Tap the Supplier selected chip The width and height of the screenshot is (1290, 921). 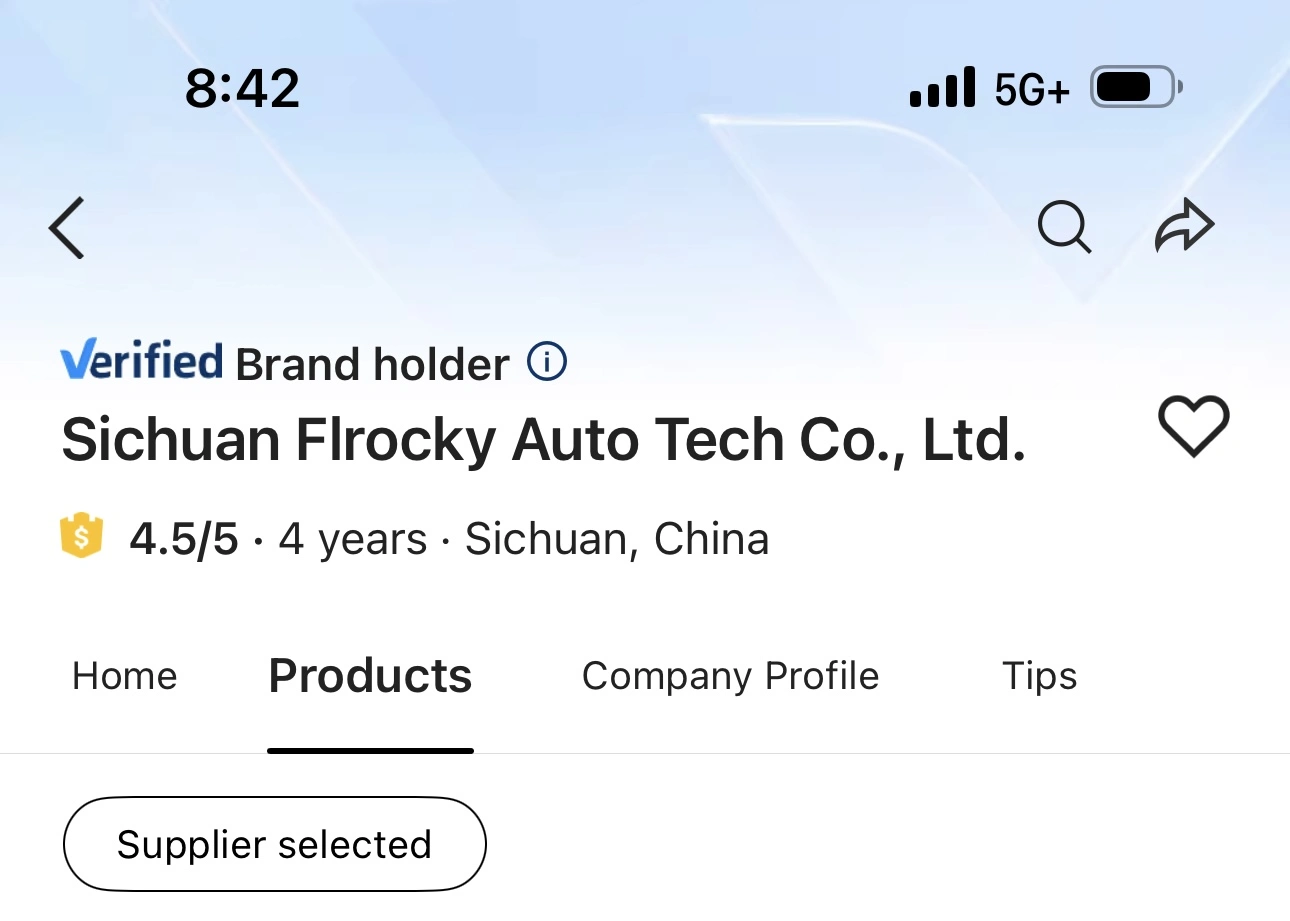274,844
